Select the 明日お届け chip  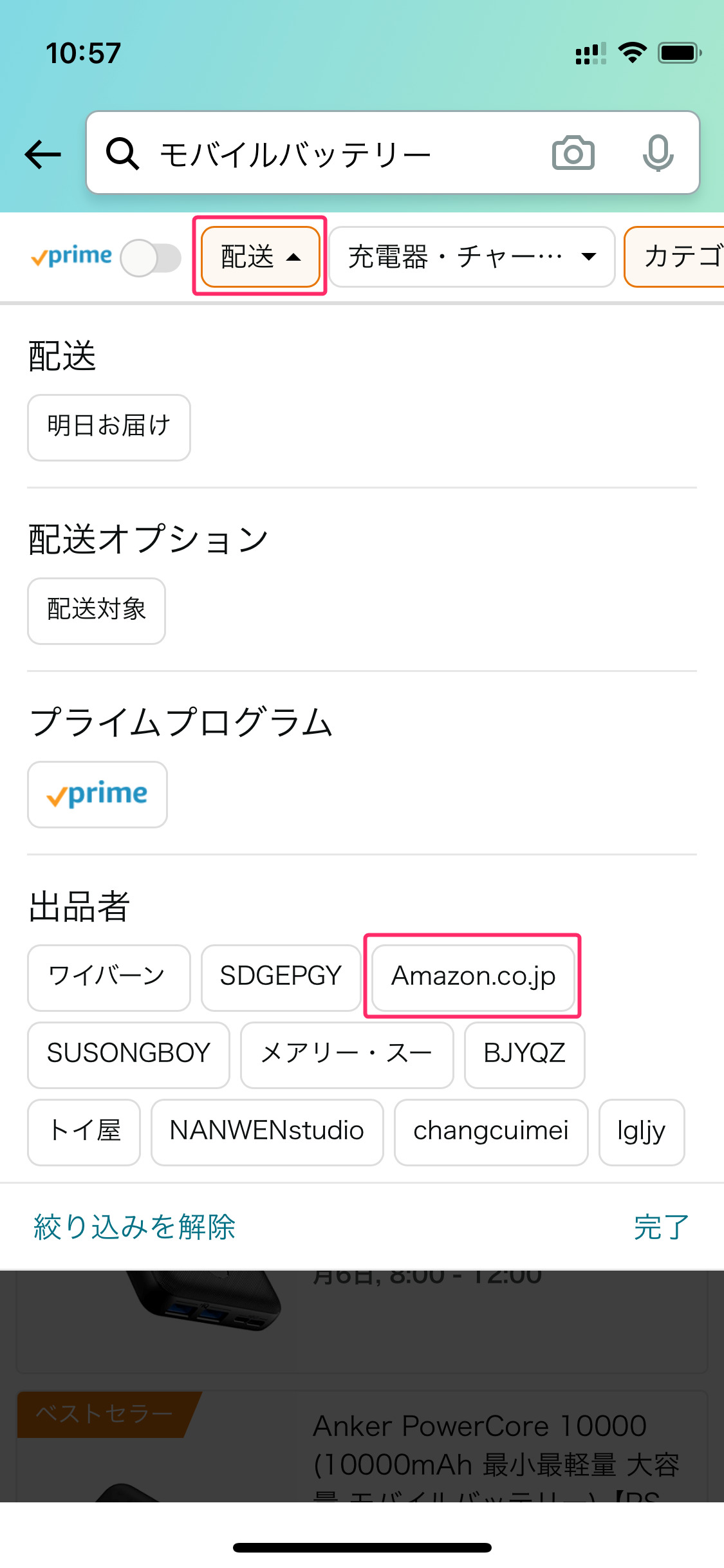[109, 427]
